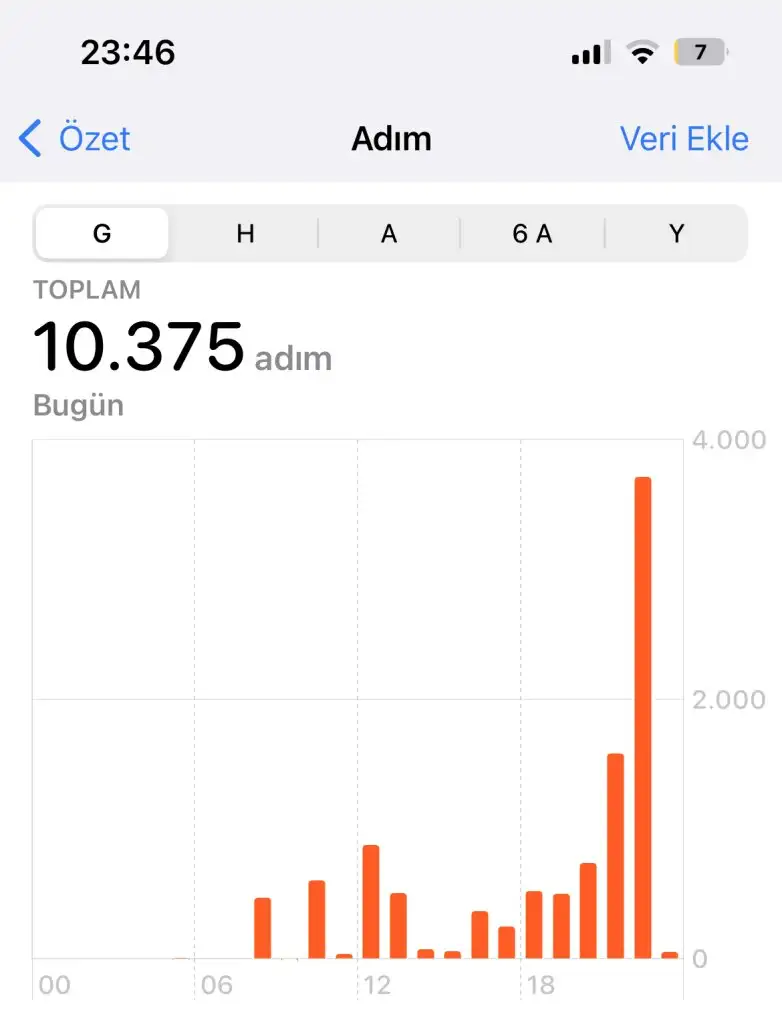Show the 6 A six-month view
Image resolution: width=782 pixels, height=1024 pixels.
[x=532, y=234]
